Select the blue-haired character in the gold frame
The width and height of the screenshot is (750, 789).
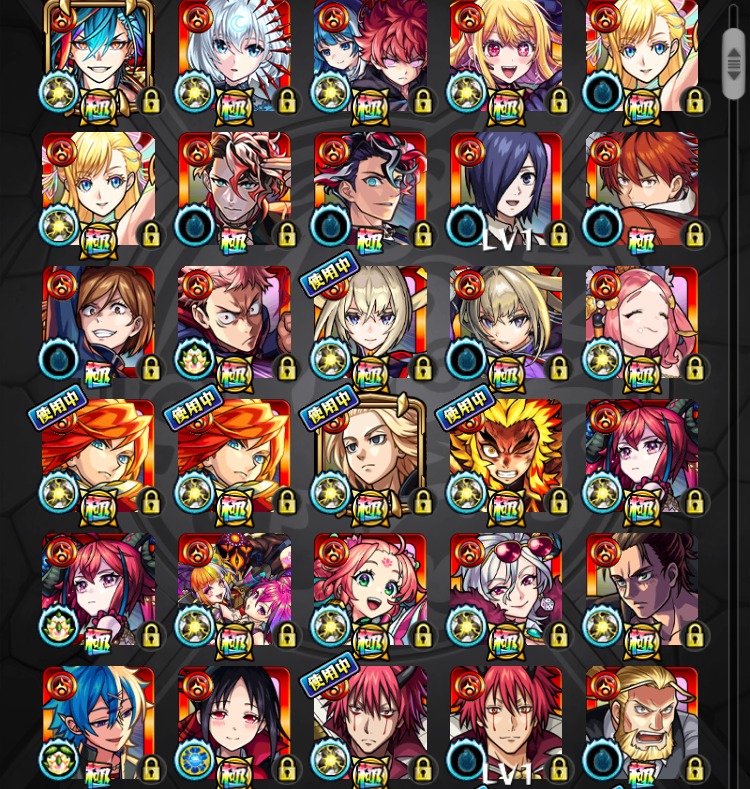coord(98,50)
